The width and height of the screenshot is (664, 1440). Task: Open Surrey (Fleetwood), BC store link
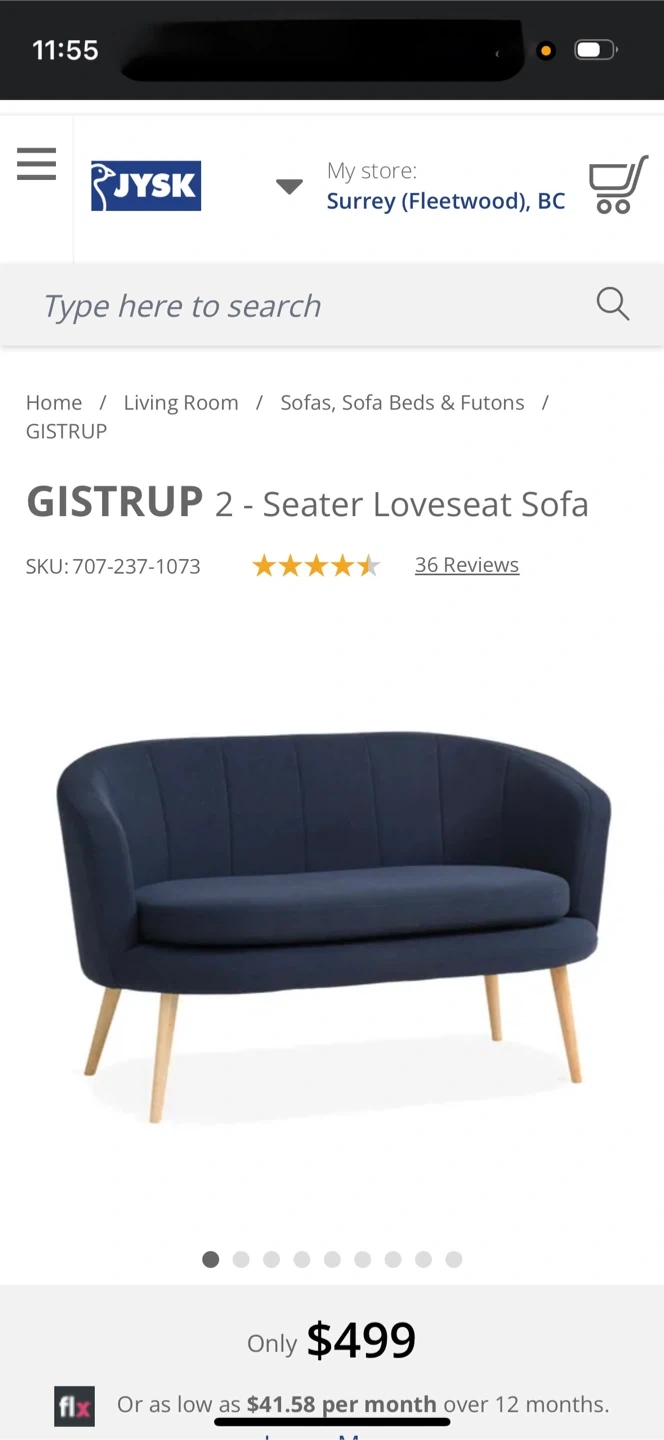(446, 201)
